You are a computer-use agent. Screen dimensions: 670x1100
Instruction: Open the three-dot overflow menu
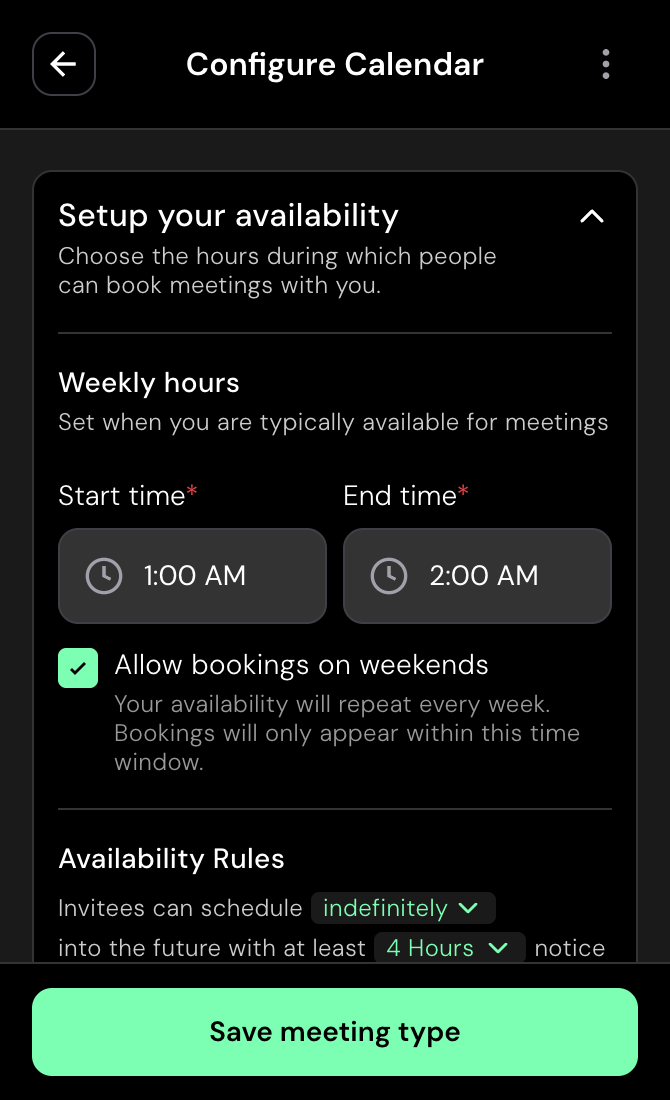click(x=605, y=64)
